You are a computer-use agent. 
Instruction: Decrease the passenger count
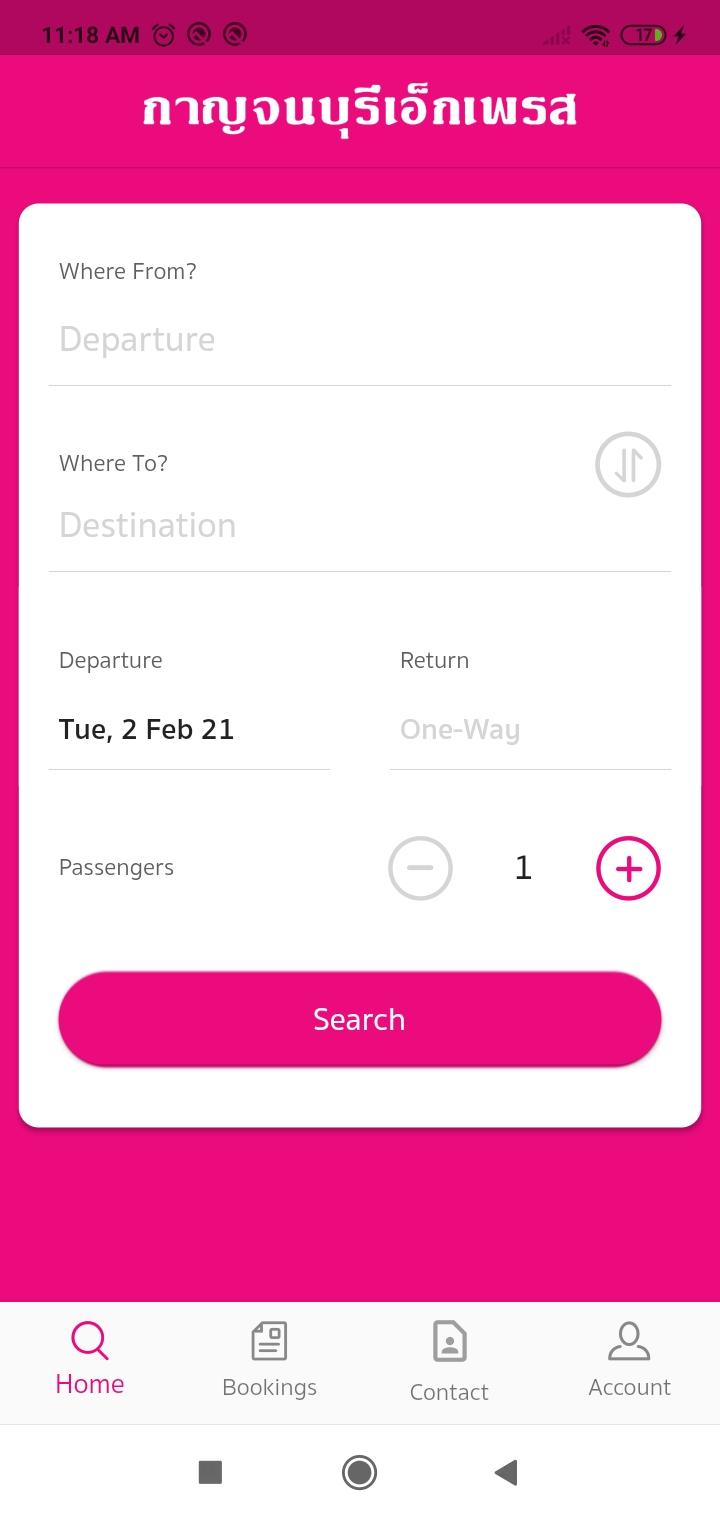(420, 868)
